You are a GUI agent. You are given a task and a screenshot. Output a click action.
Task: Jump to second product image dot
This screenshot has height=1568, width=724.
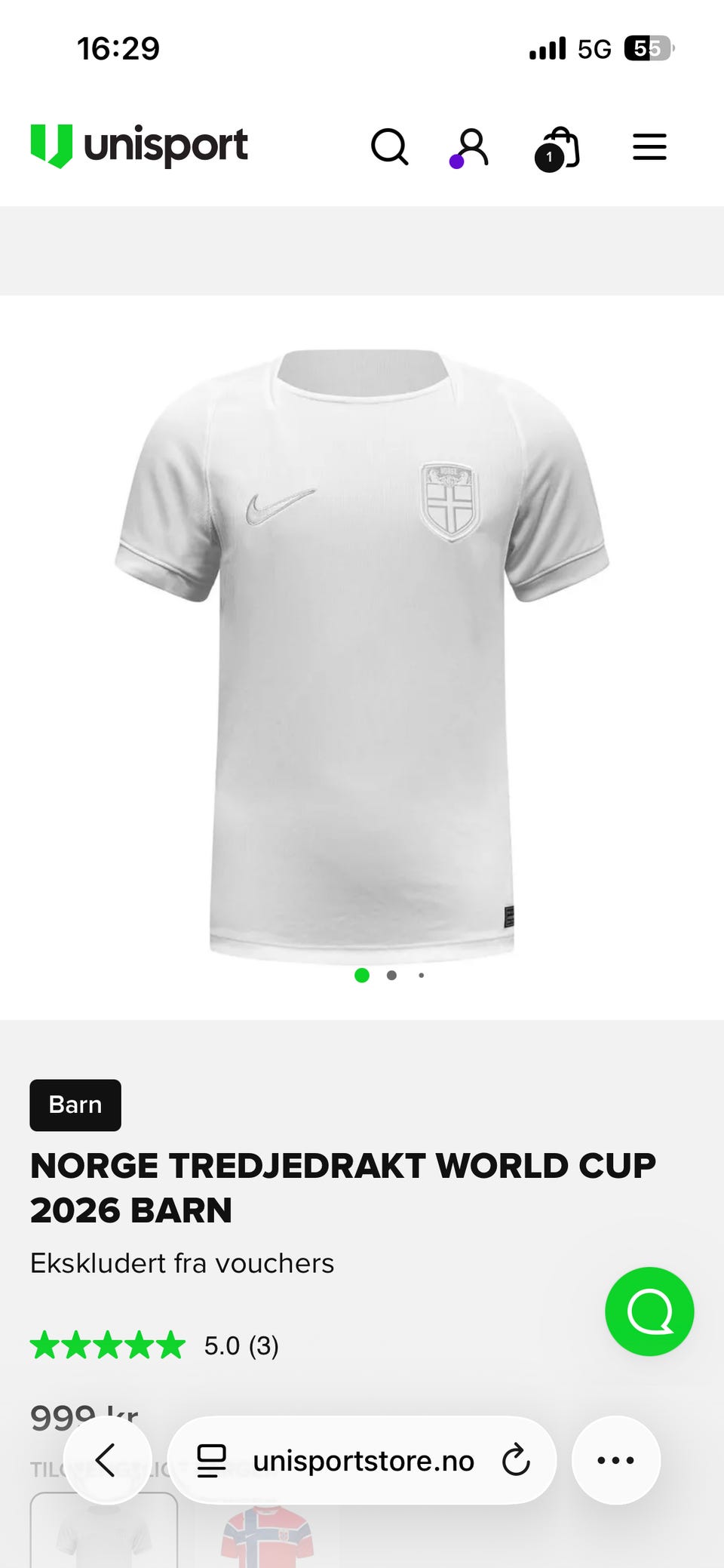[x=391, y=975]
